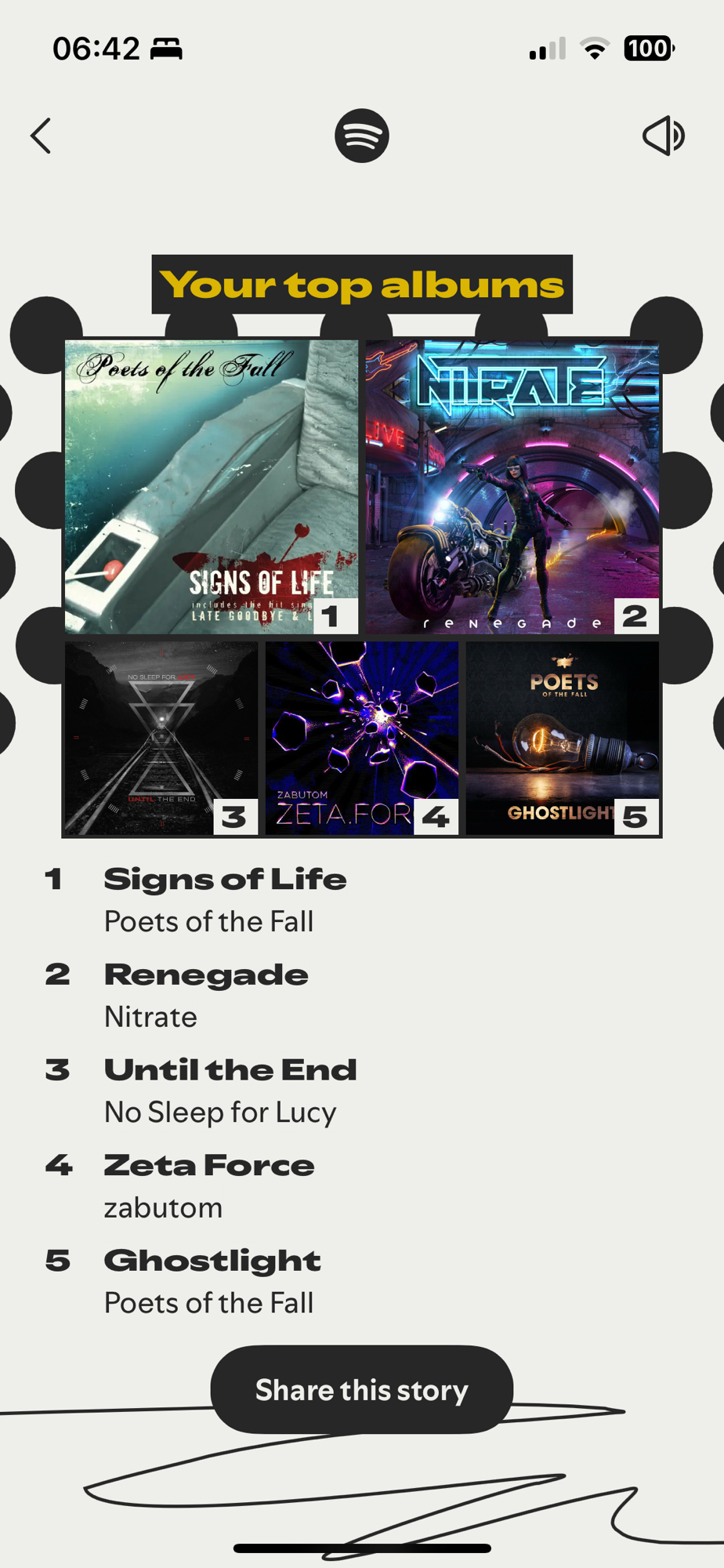The height and width of the screenshot is (1568, 724).
Task: Go back using the arrow
Action: coord(41,136)
